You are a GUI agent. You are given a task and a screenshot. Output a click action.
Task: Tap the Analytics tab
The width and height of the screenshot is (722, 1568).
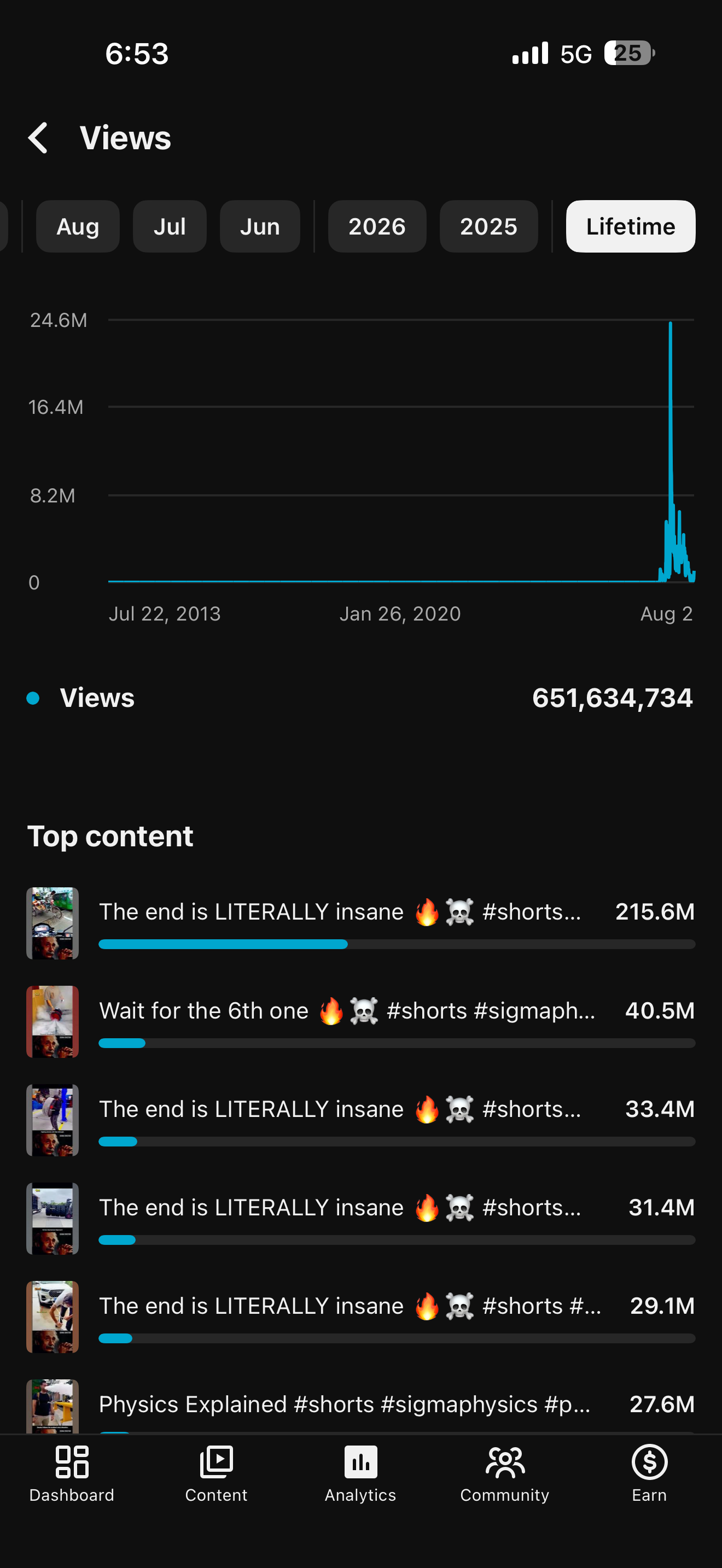(x=360, y=1473)
